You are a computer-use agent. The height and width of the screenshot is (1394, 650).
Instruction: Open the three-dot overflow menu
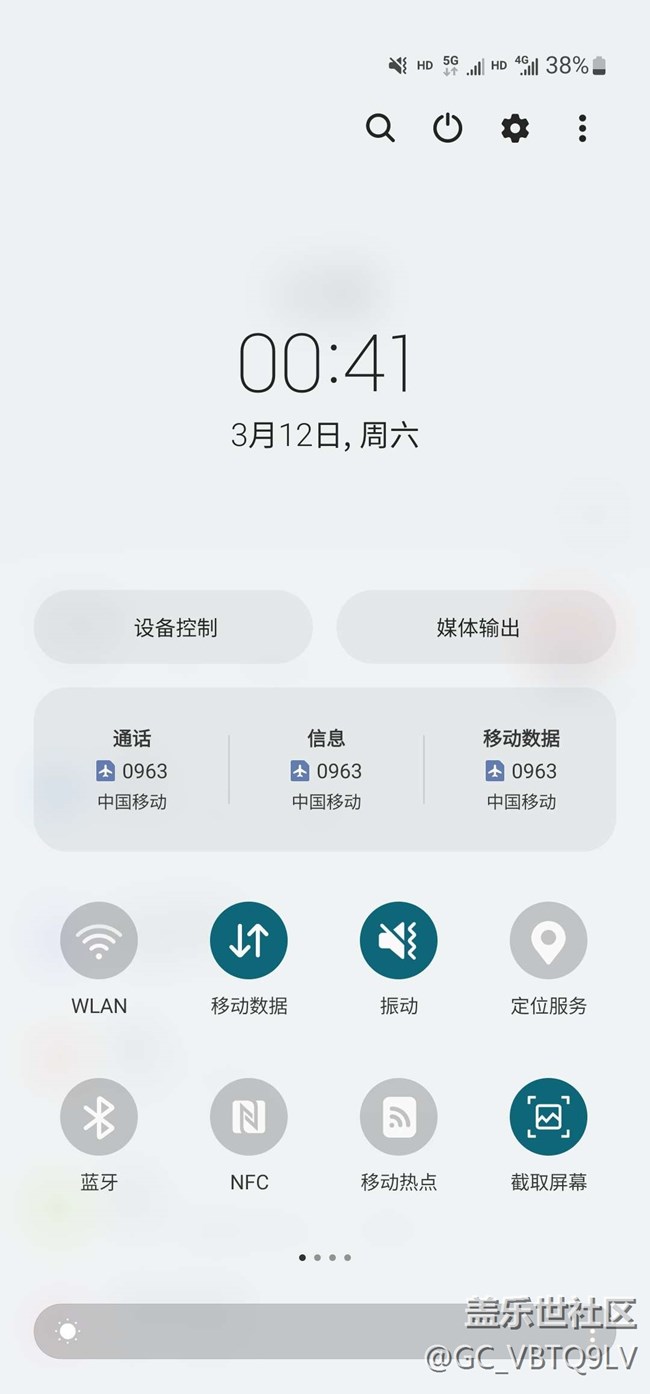pos(582,128)
